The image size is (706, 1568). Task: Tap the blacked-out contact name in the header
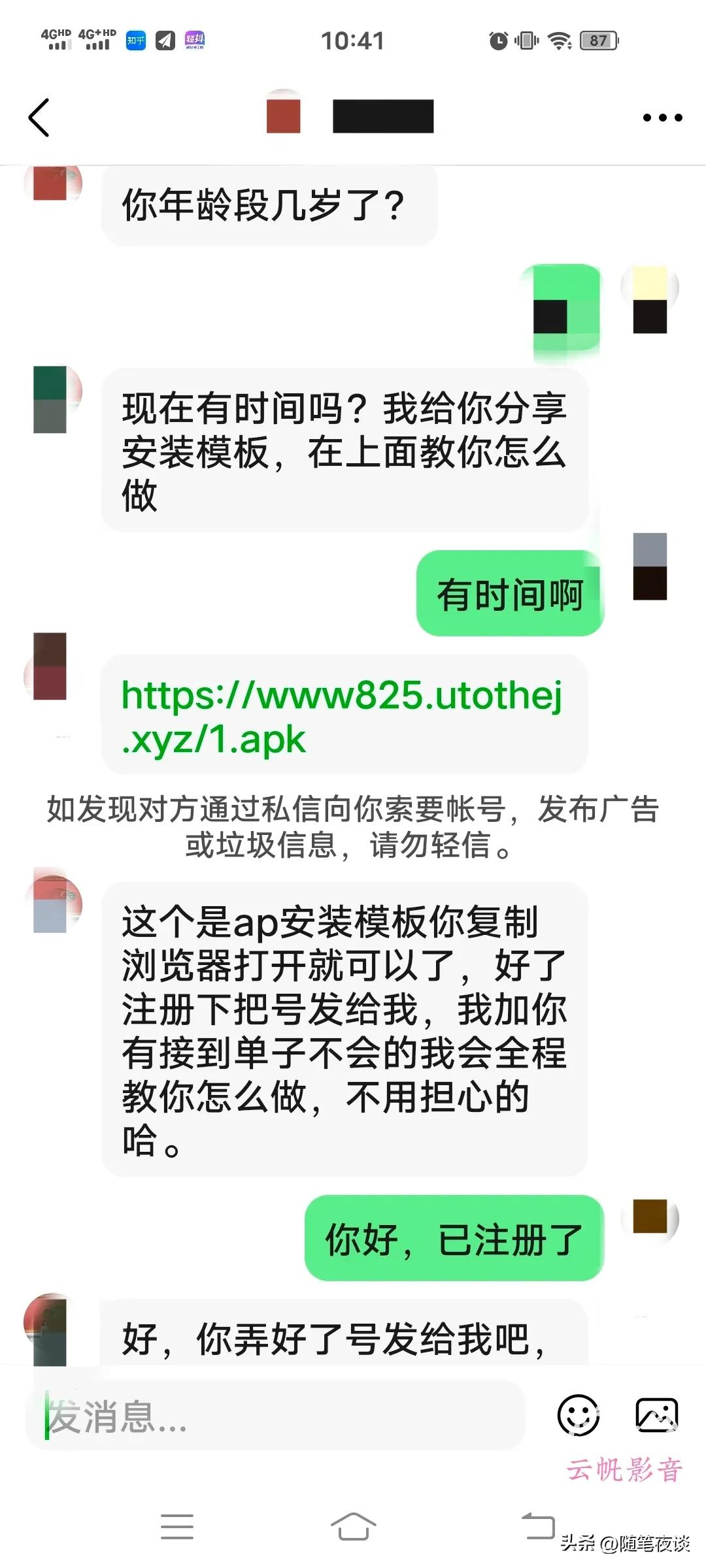click(382, 115)
